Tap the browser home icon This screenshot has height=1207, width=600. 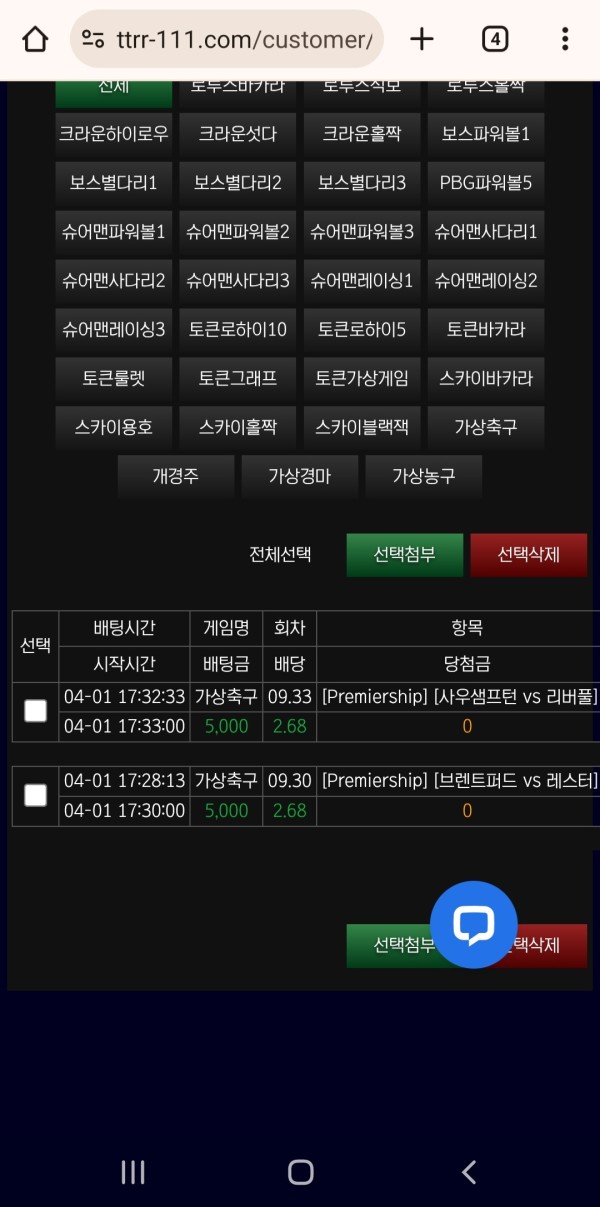click(x=35, y=39)
